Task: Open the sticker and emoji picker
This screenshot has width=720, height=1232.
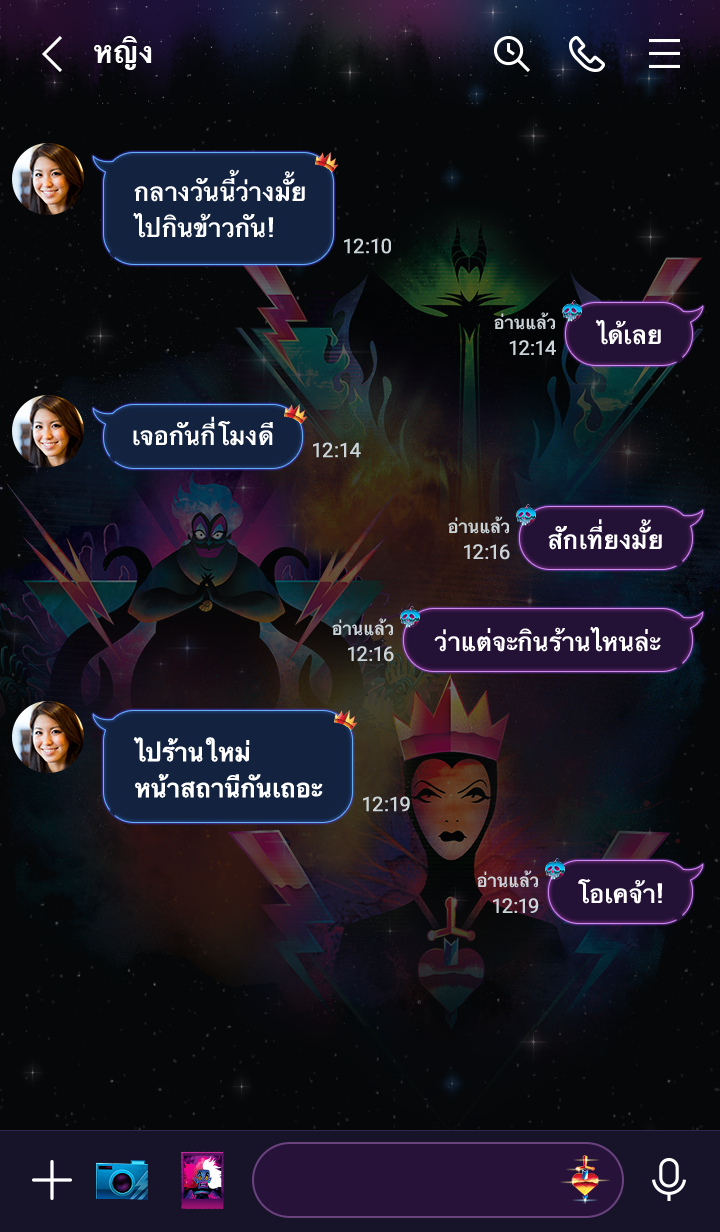Action: 585,1179
